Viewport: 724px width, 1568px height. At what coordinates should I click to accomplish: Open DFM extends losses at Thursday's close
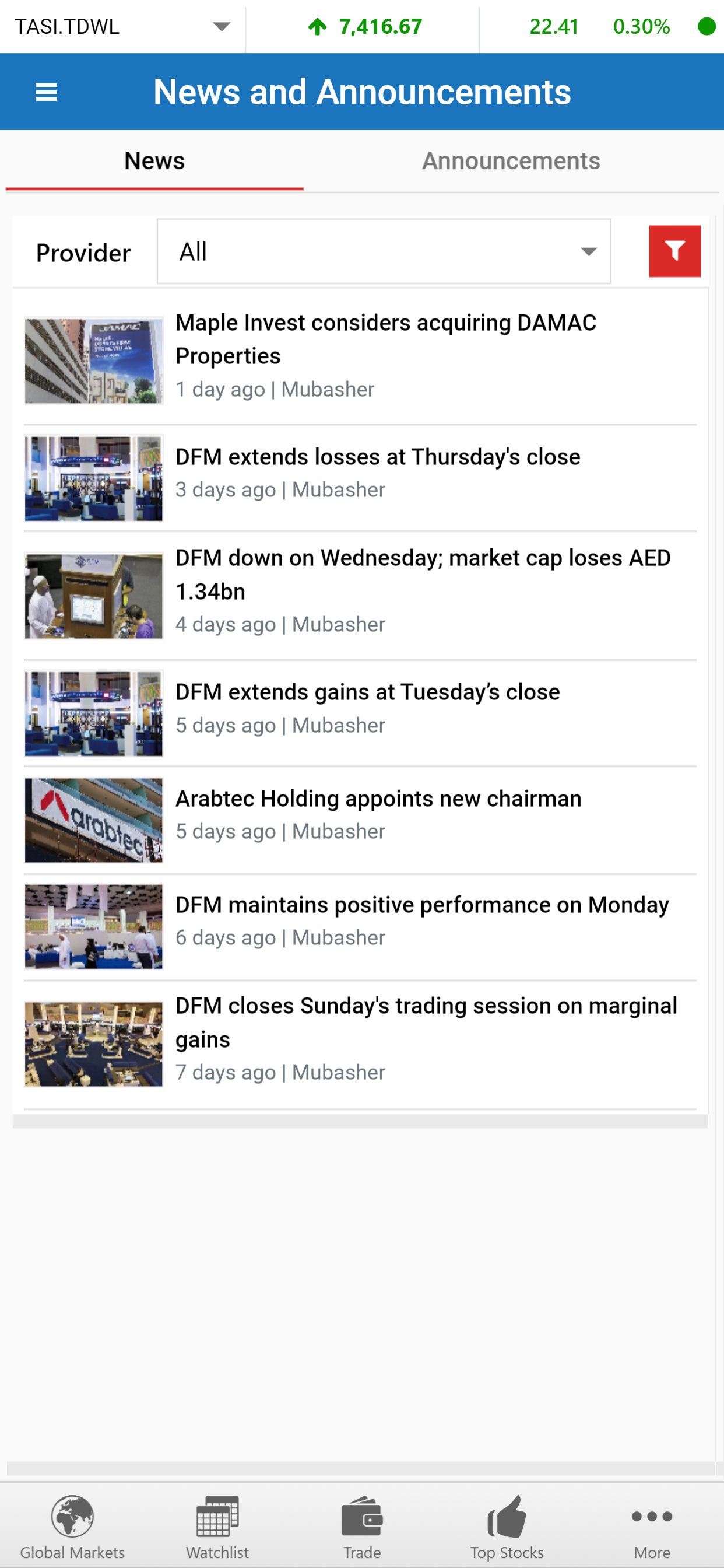tap(360, 478)
